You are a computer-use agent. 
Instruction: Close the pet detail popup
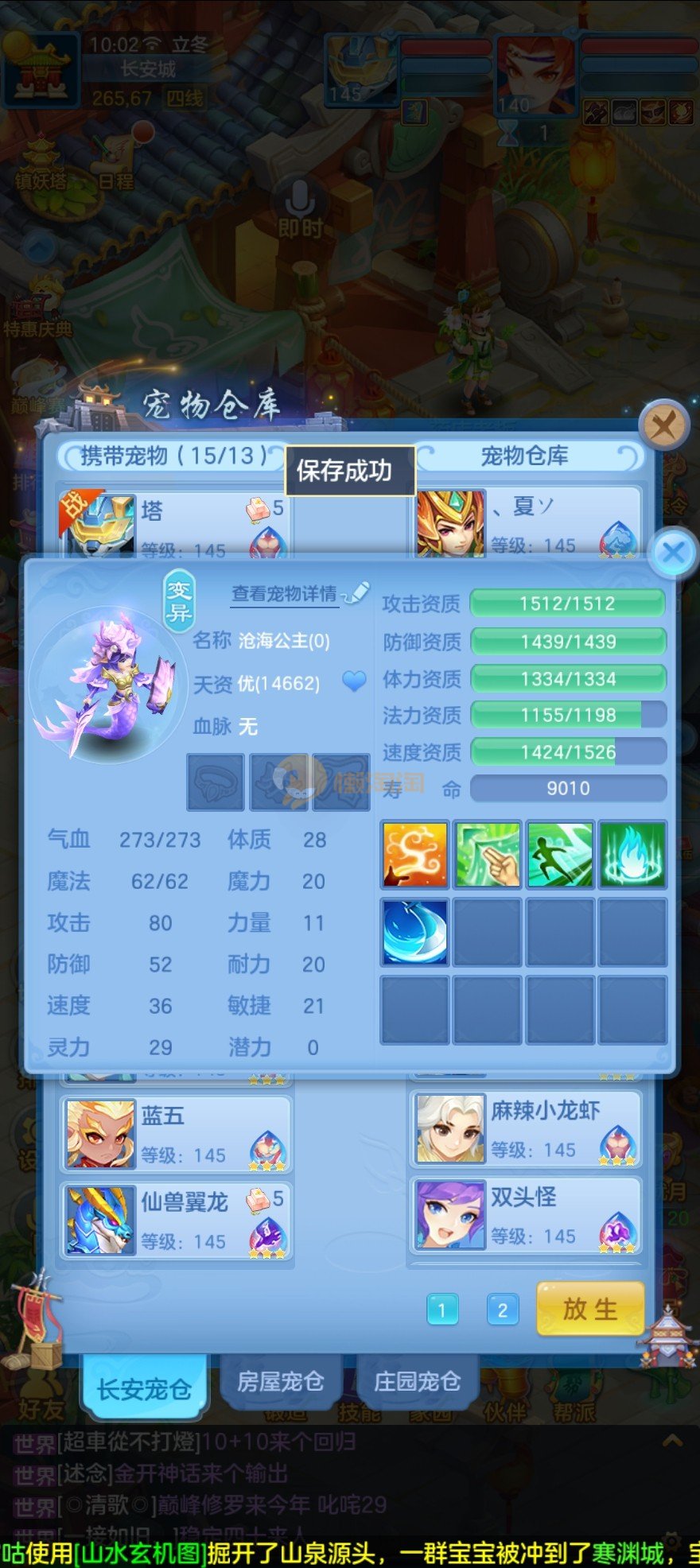point(673,552)
